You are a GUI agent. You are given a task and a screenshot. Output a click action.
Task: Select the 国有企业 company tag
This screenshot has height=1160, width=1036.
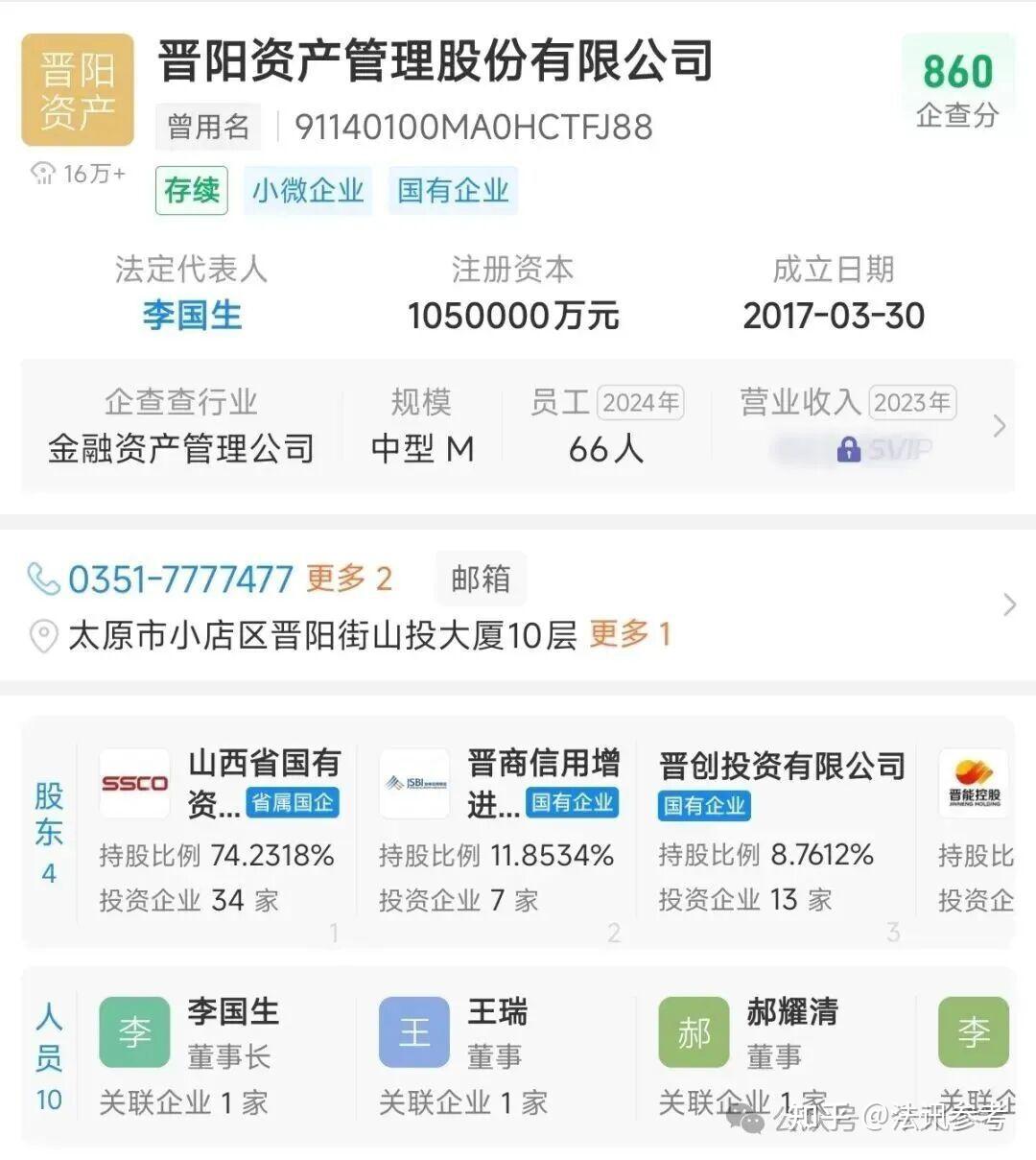453,190
